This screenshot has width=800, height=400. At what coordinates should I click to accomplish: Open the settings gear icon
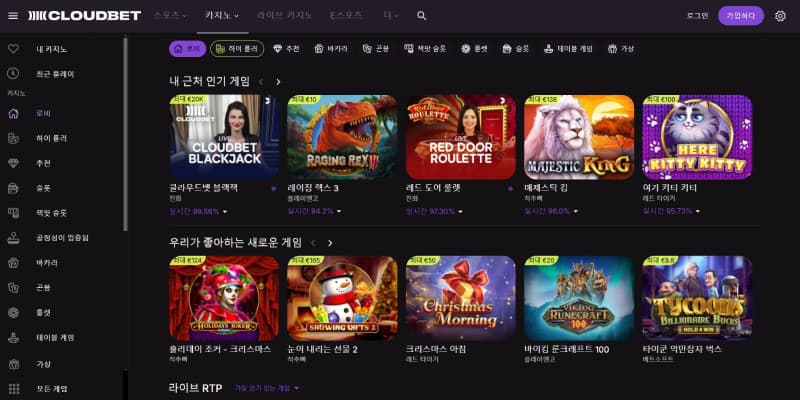[780, 16]
